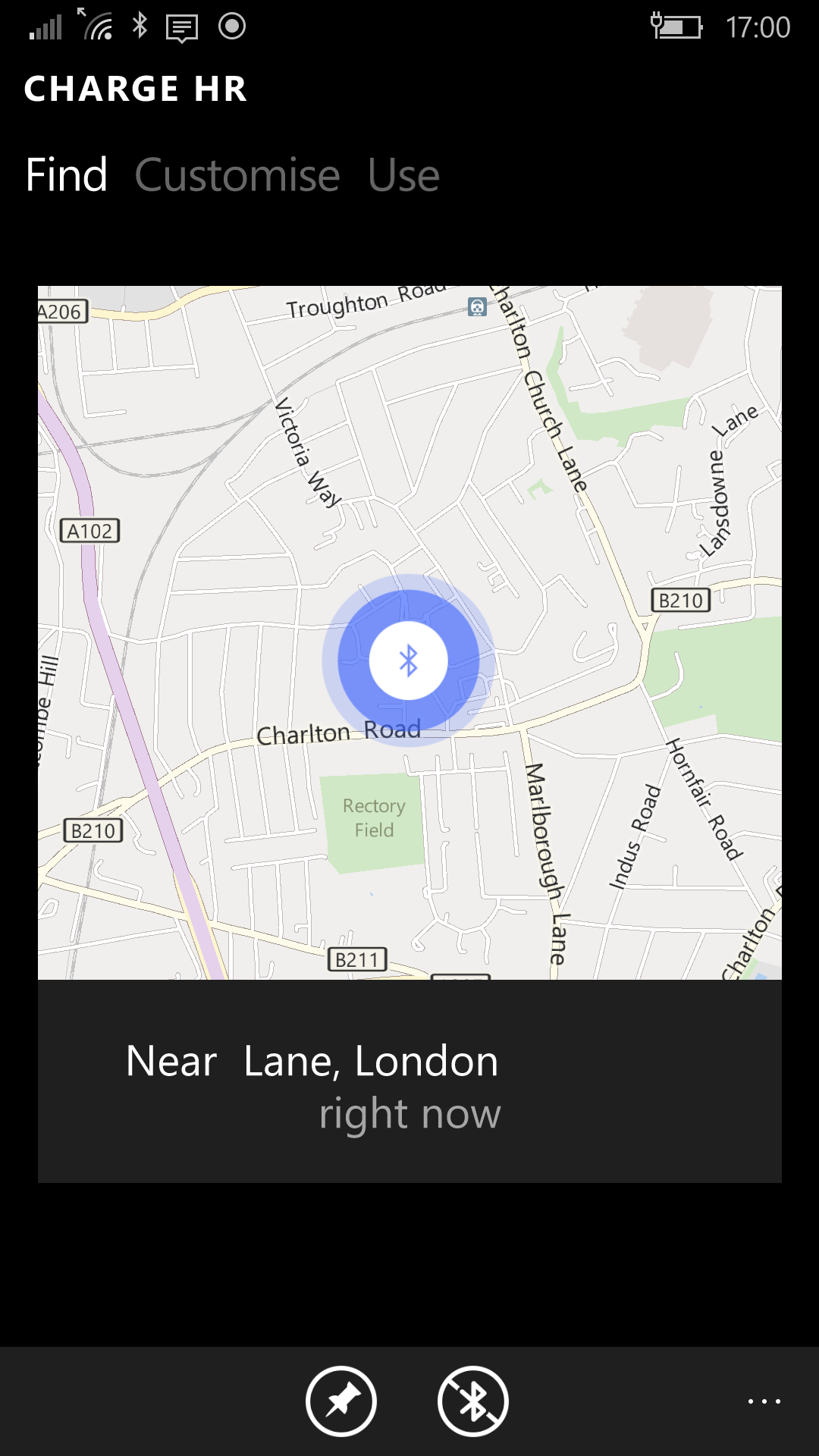
Task: Switch to the Customise tab
Action: pos(237,175)
